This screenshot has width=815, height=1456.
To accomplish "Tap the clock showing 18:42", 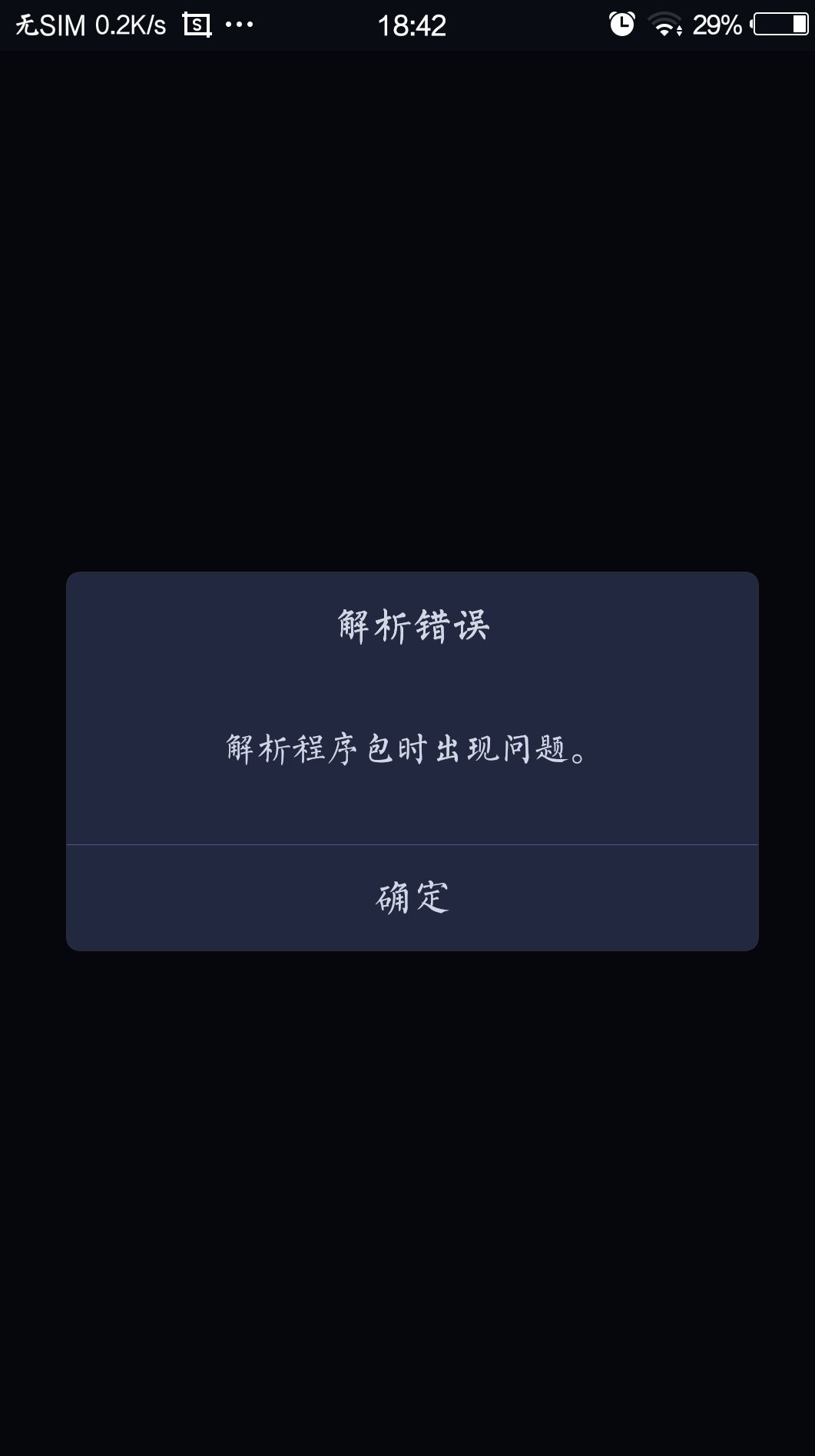I will pos(410,25).
